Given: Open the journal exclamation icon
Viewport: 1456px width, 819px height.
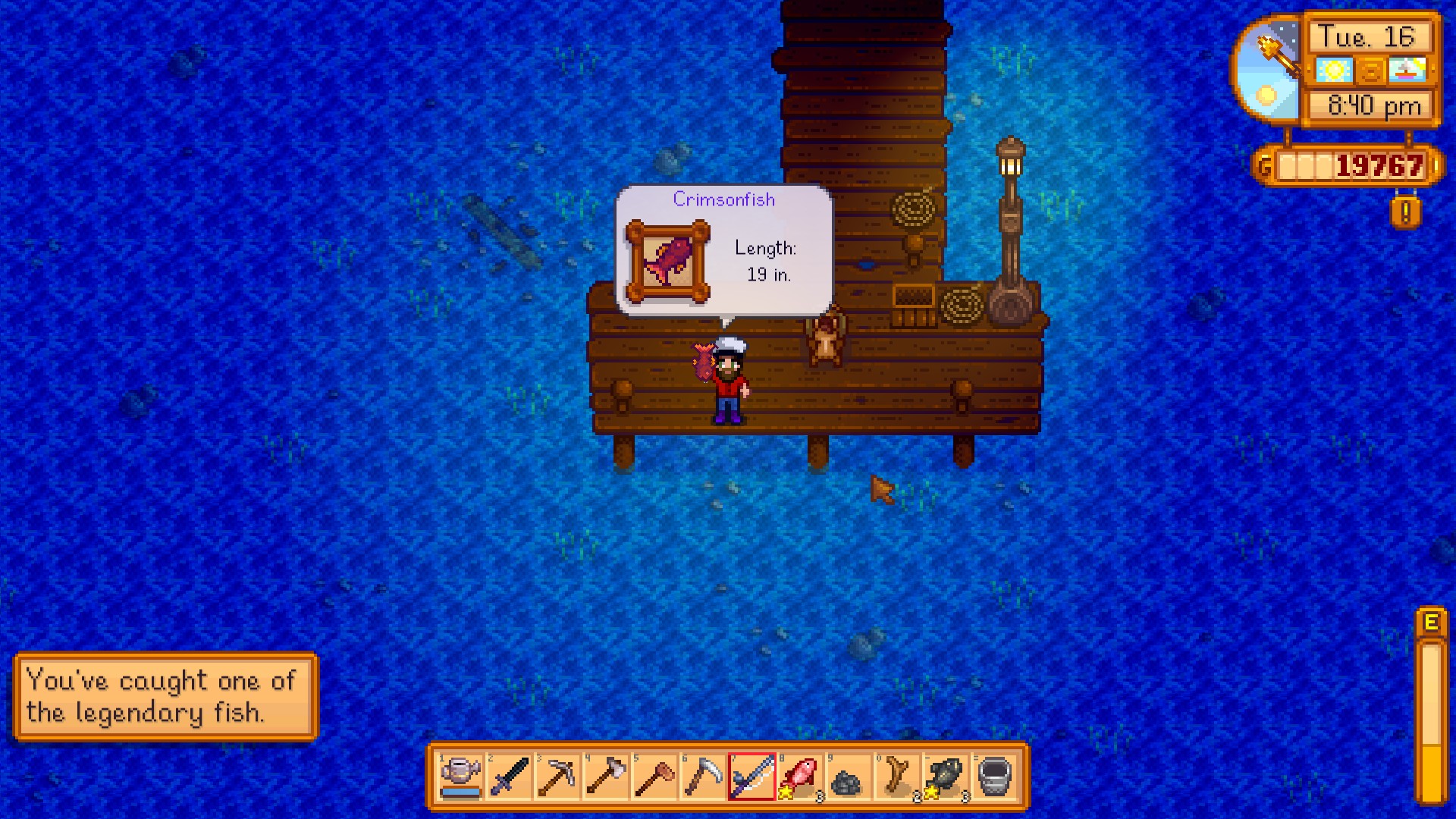Looking at the screenshot, I should (x=1405, y=213).
